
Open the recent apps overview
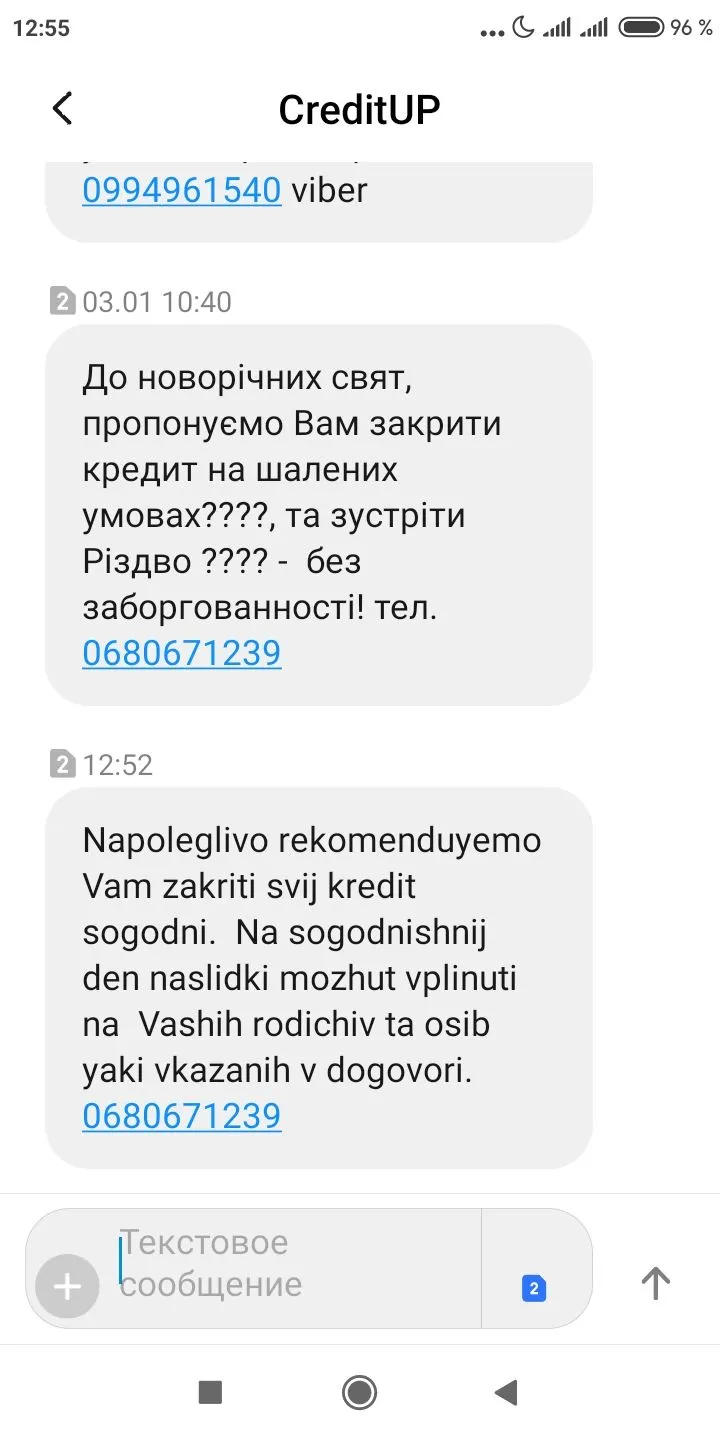[x=210, y=1392]
